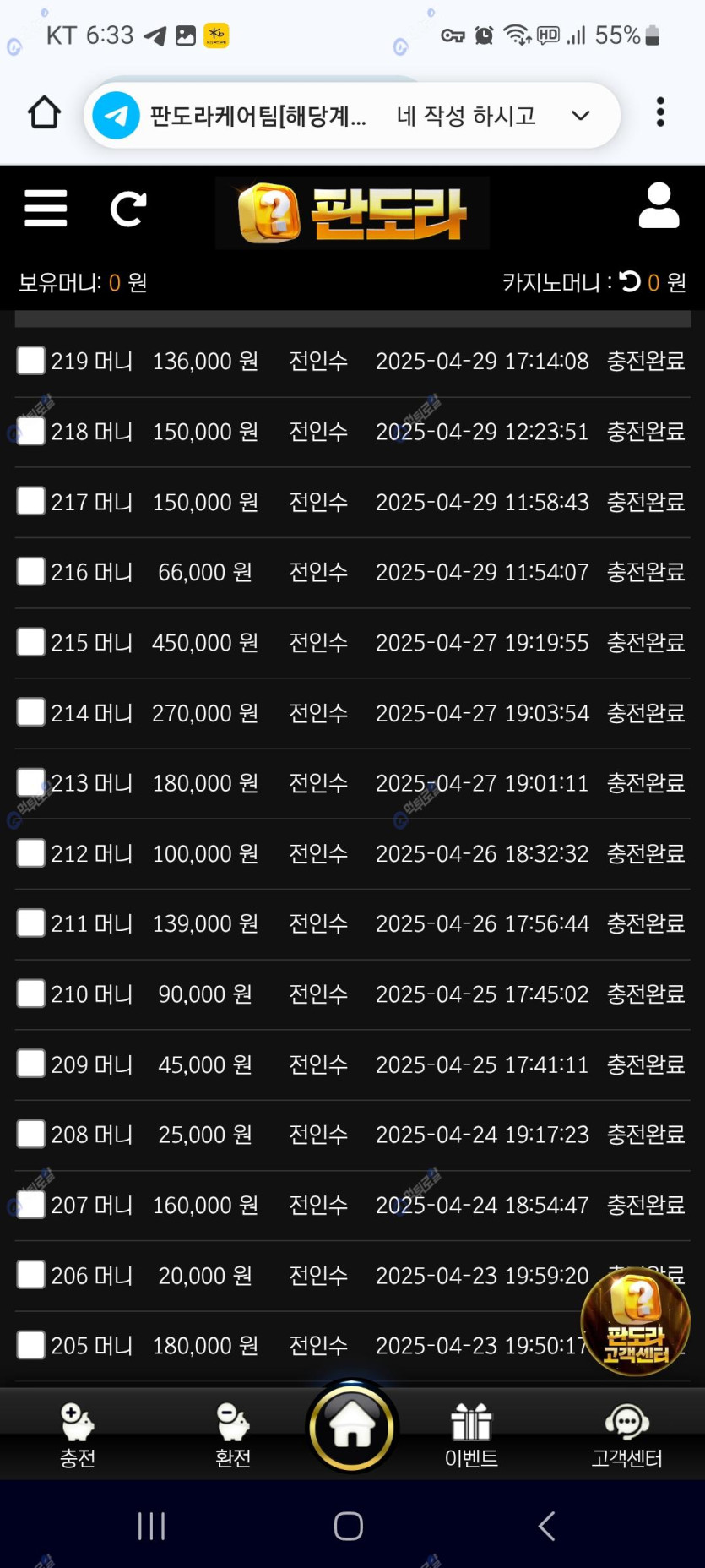Mark the checkbox for entry 209
The image size is (705, 1568).
(31, 1064)
